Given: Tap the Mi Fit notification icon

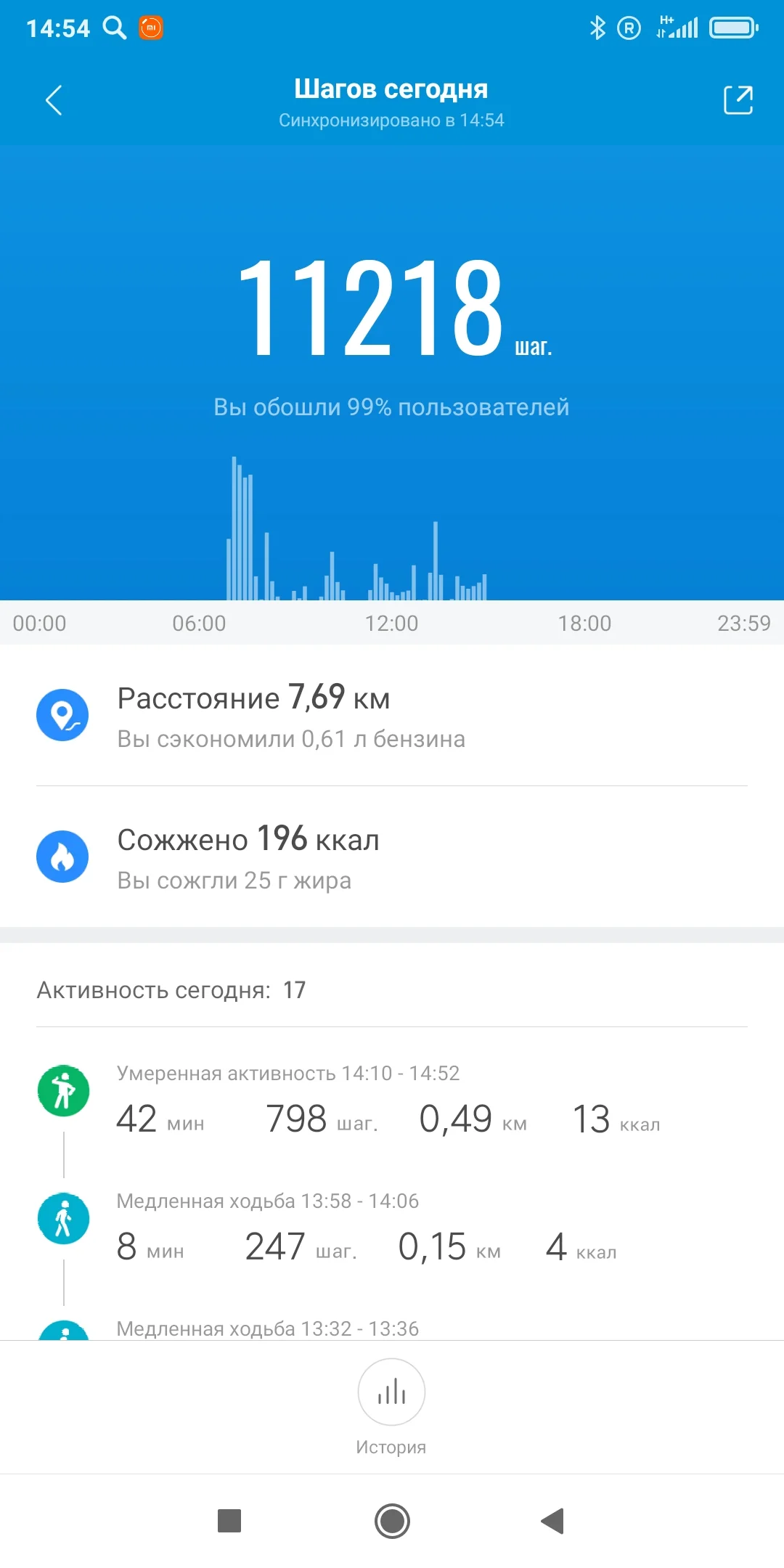Looking at the screenshot, I should click(151, 28).
